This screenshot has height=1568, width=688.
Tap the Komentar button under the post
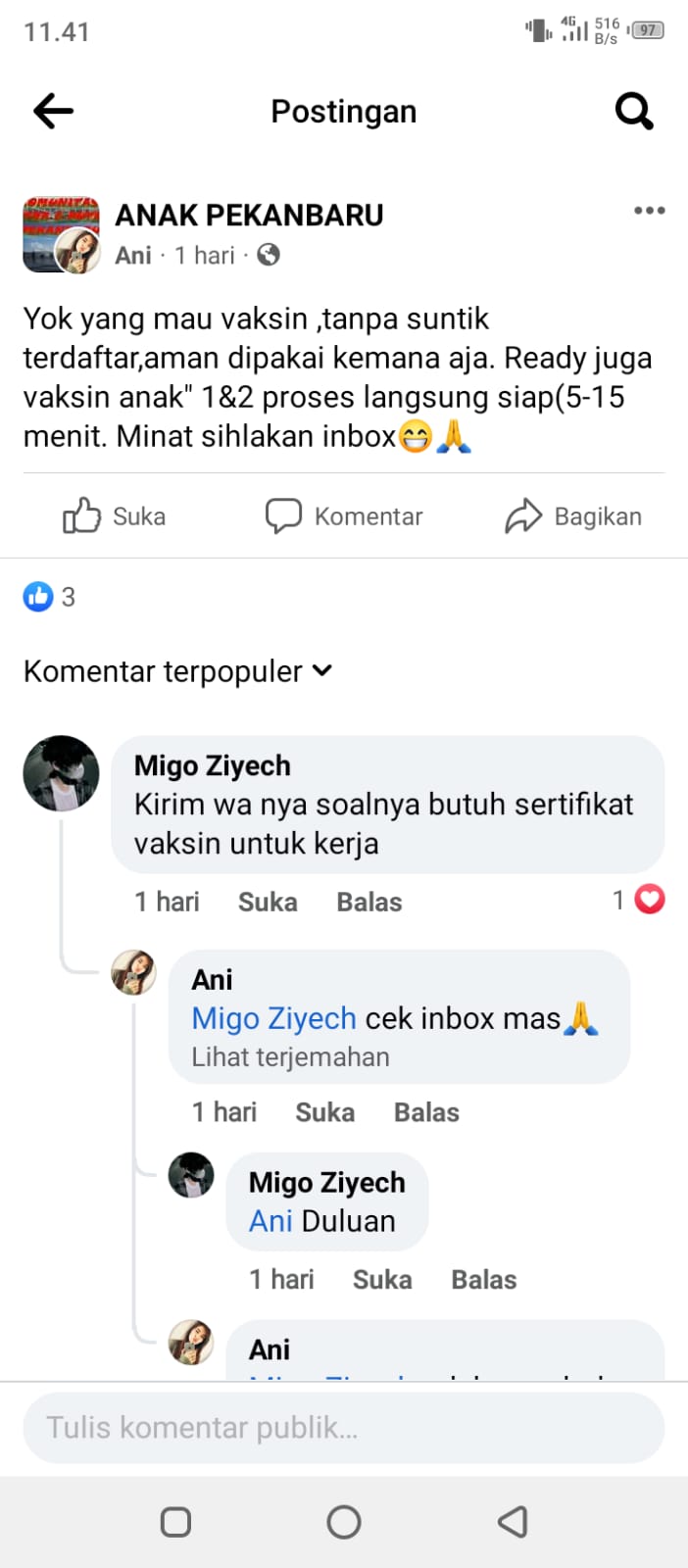[344, 516]
